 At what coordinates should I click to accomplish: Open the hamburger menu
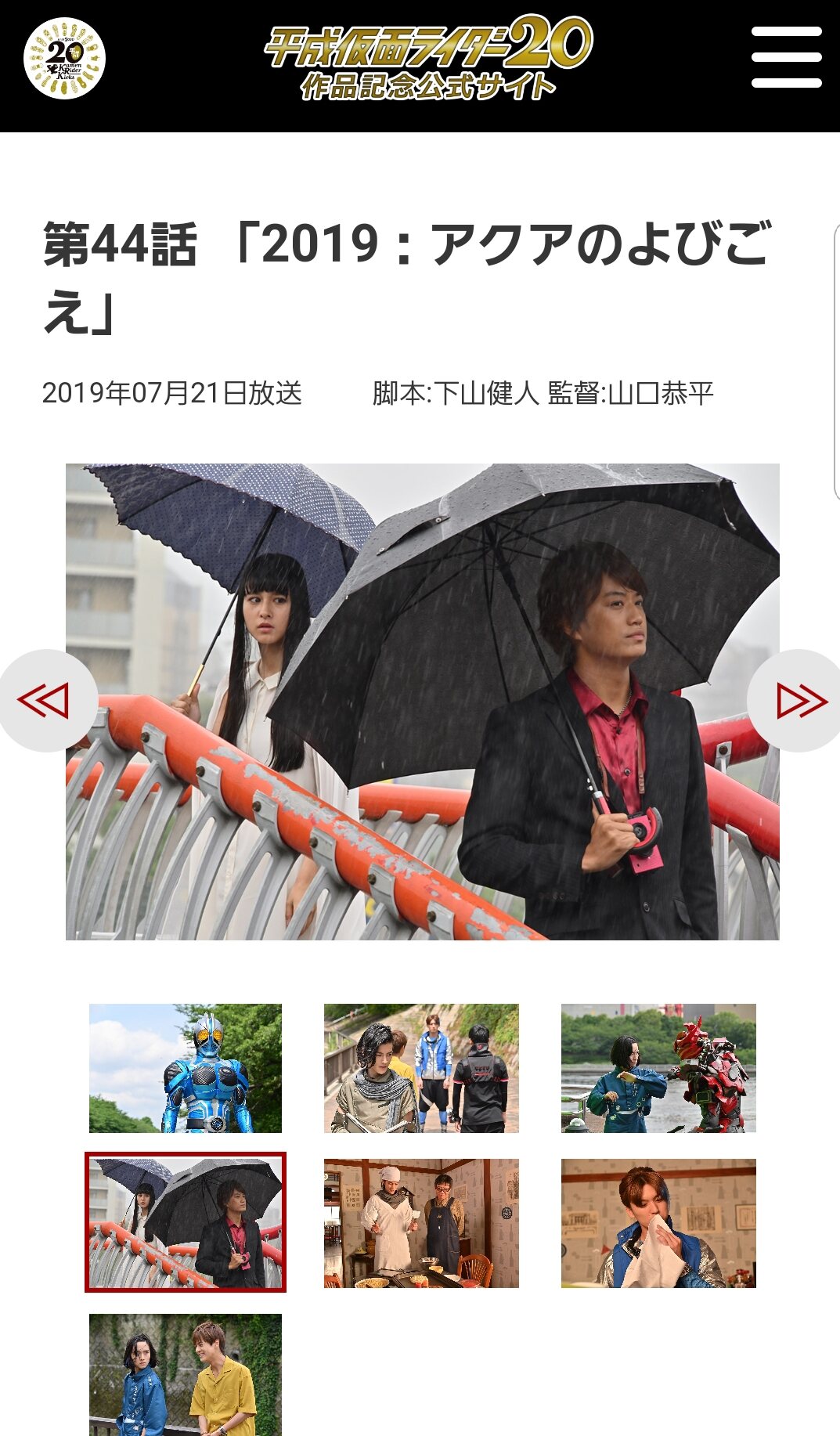(786, 57)
